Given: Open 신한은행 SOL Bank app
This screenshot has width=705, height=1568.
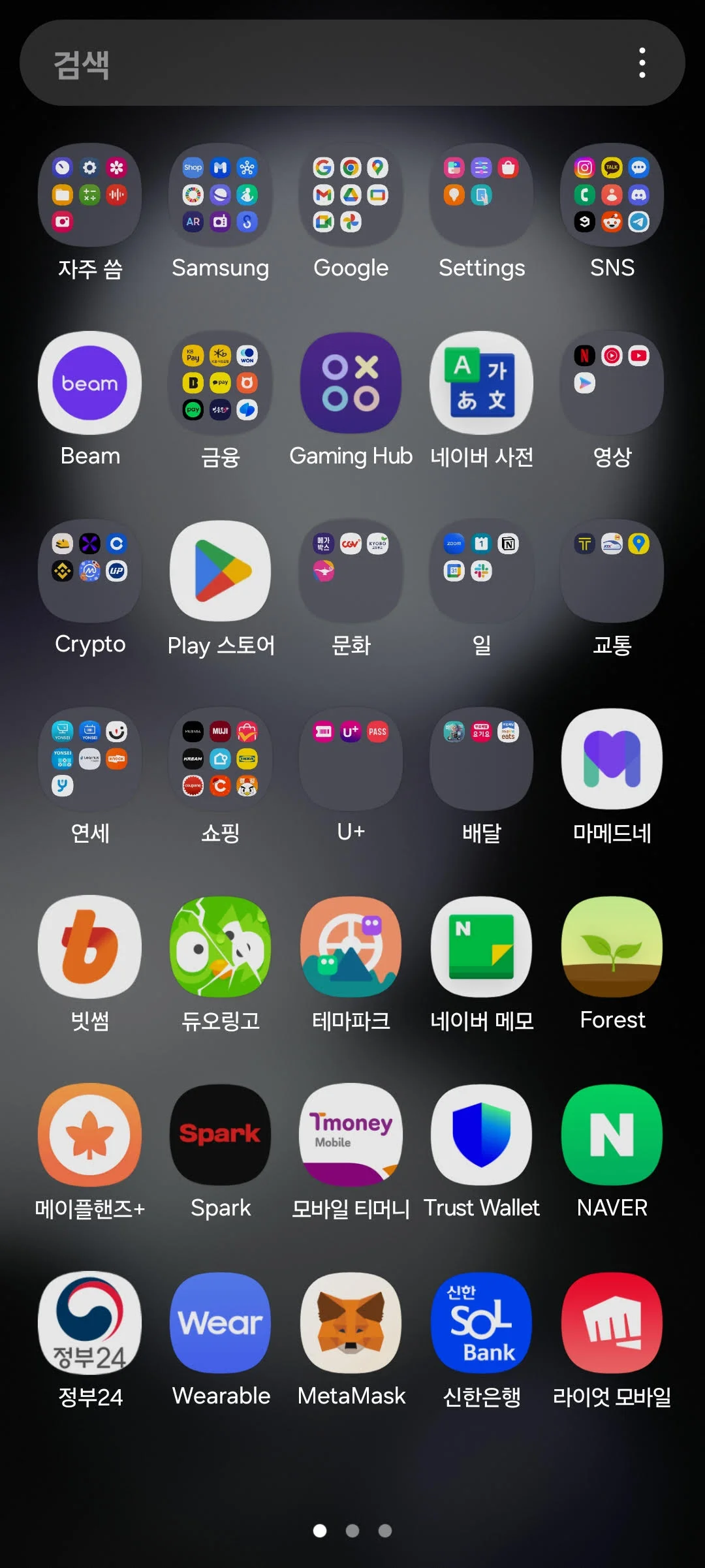Looking at the screenshot, I should (482, 1323).
